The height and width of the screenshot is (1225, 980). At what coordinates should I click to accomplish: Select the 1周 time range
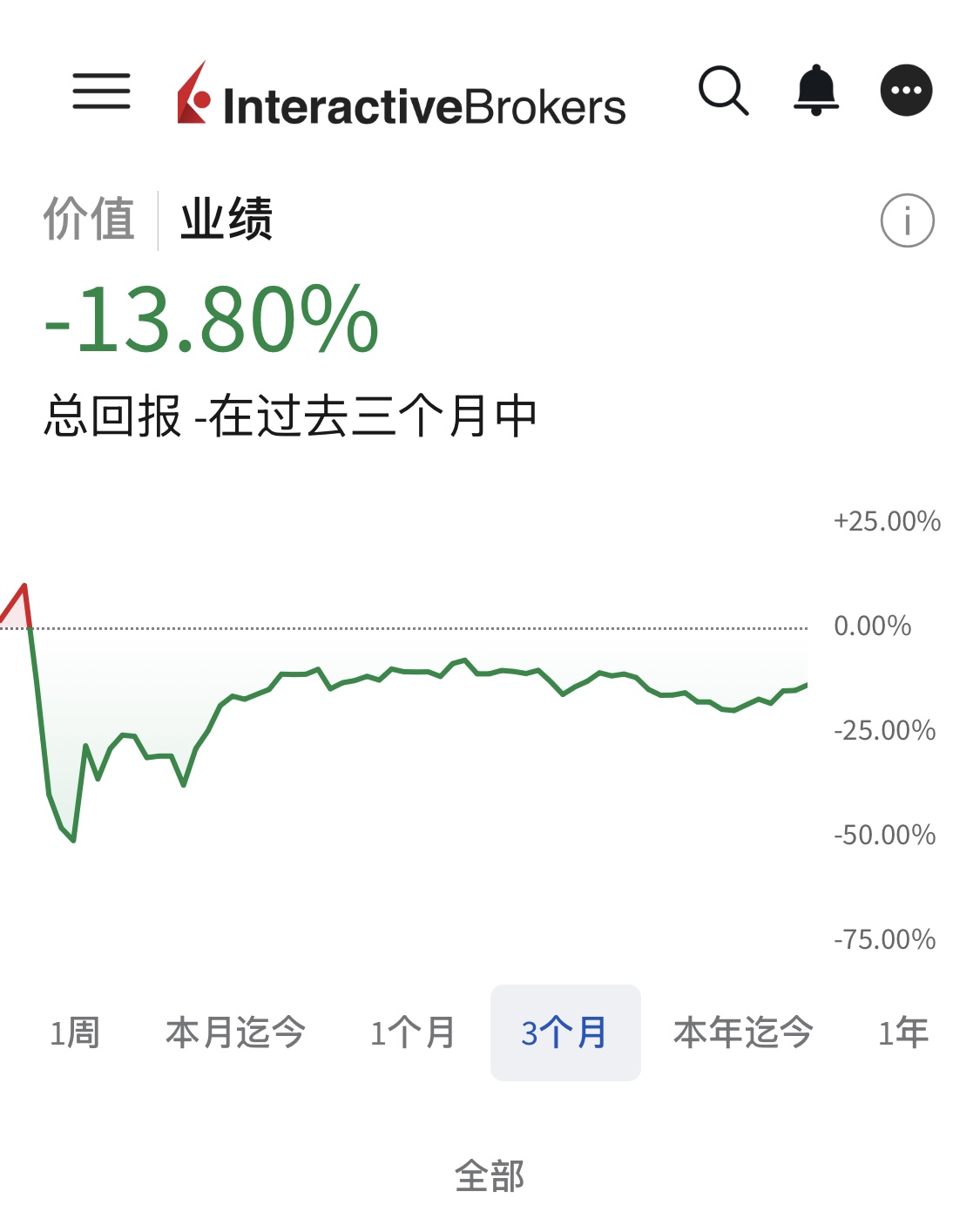[75, 1033]
